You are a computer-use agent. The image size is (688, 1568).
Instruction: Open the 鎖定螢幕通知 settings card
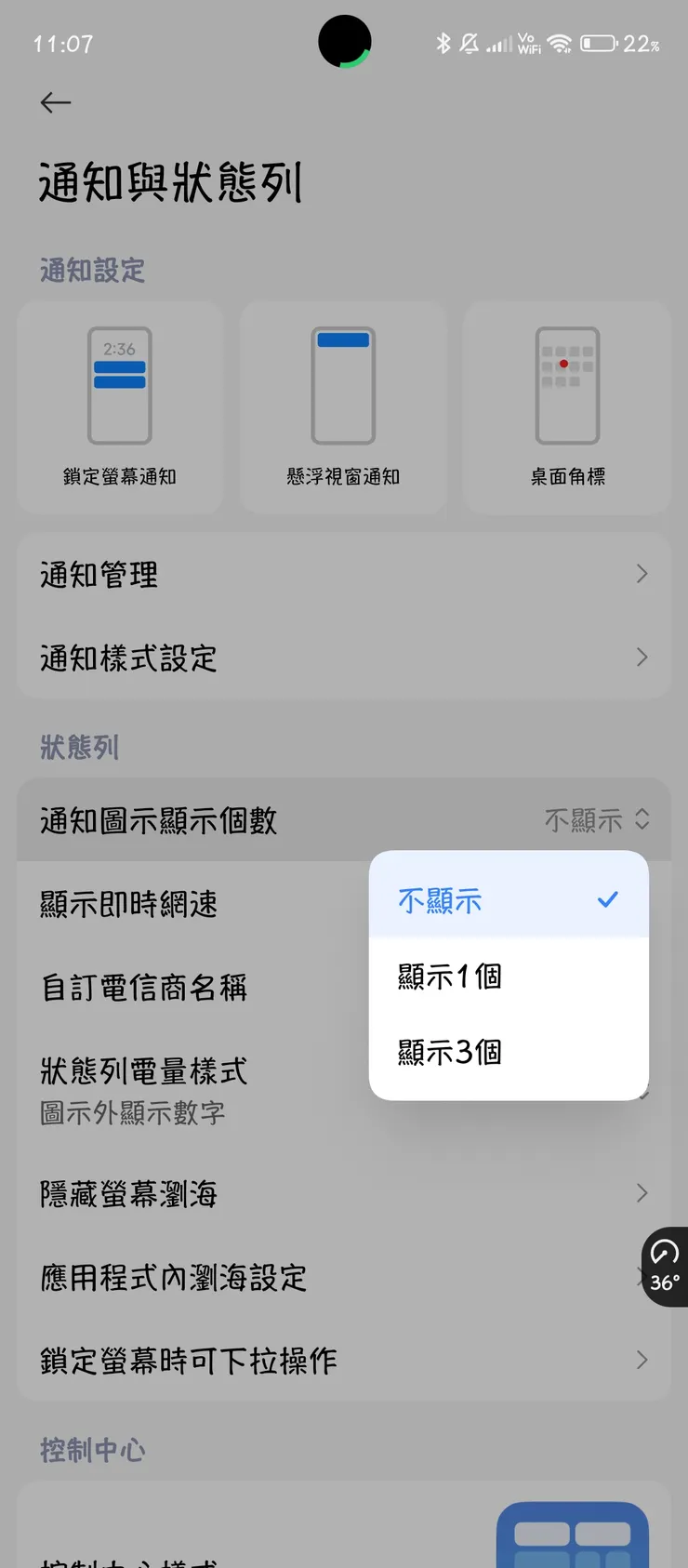coord(119,405)
